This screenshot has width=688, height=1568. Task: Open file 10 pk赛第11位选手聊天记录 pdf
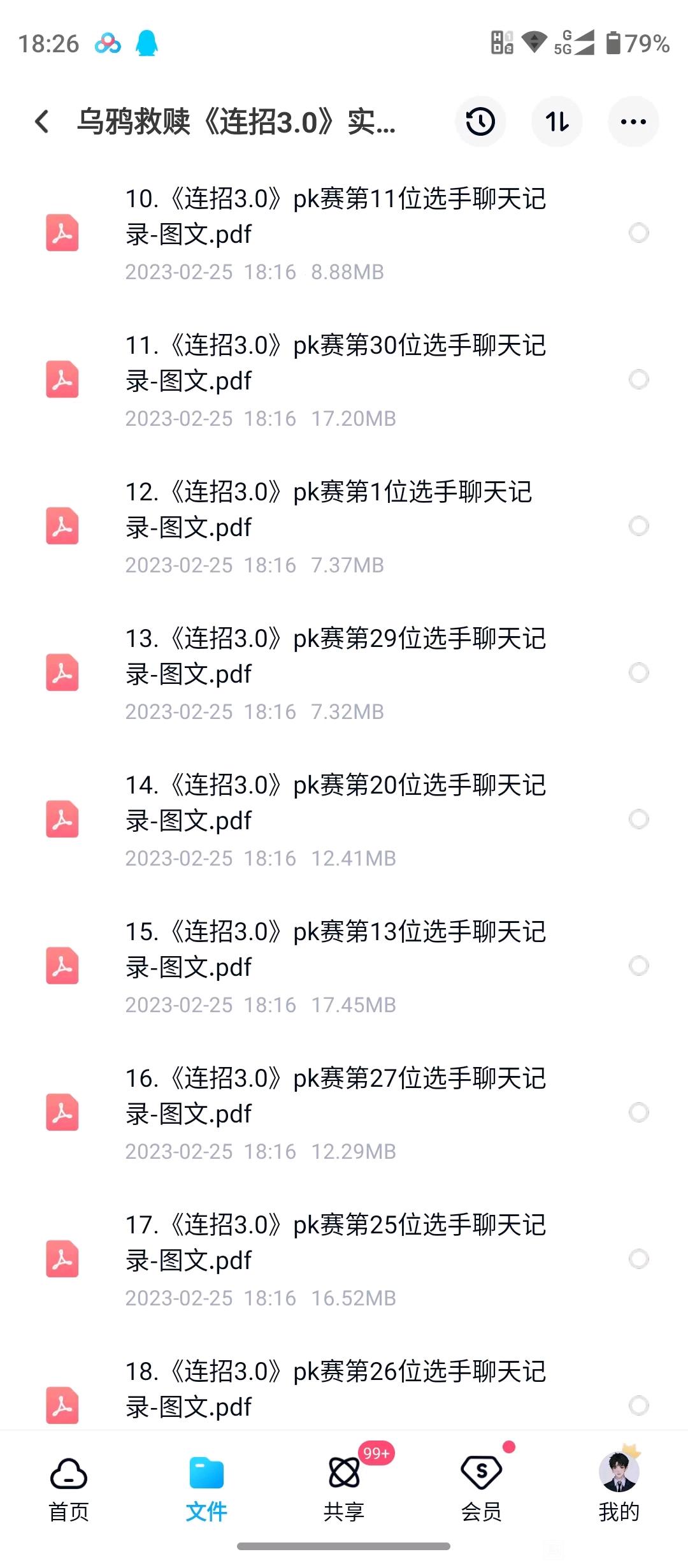pyautogui.click(x=335, y=217)
